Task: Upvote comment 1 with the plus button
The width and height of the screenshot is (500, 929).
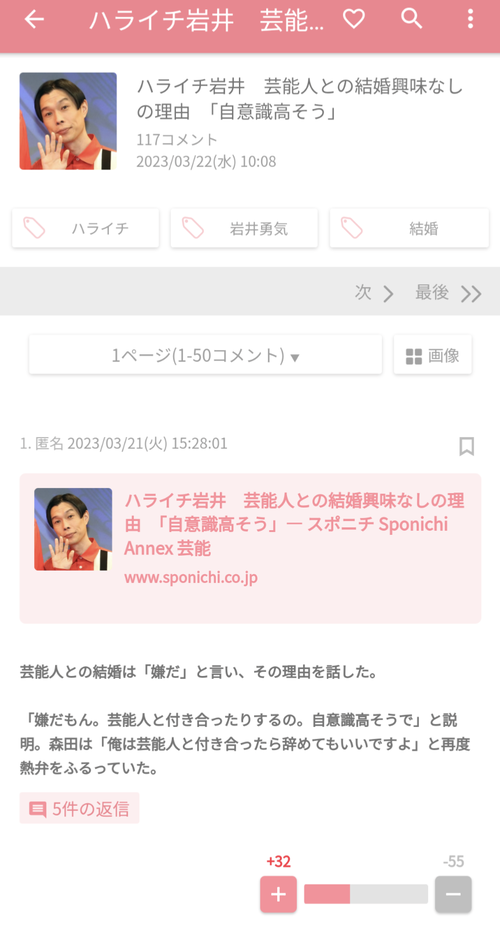Action: pos(278,894)
